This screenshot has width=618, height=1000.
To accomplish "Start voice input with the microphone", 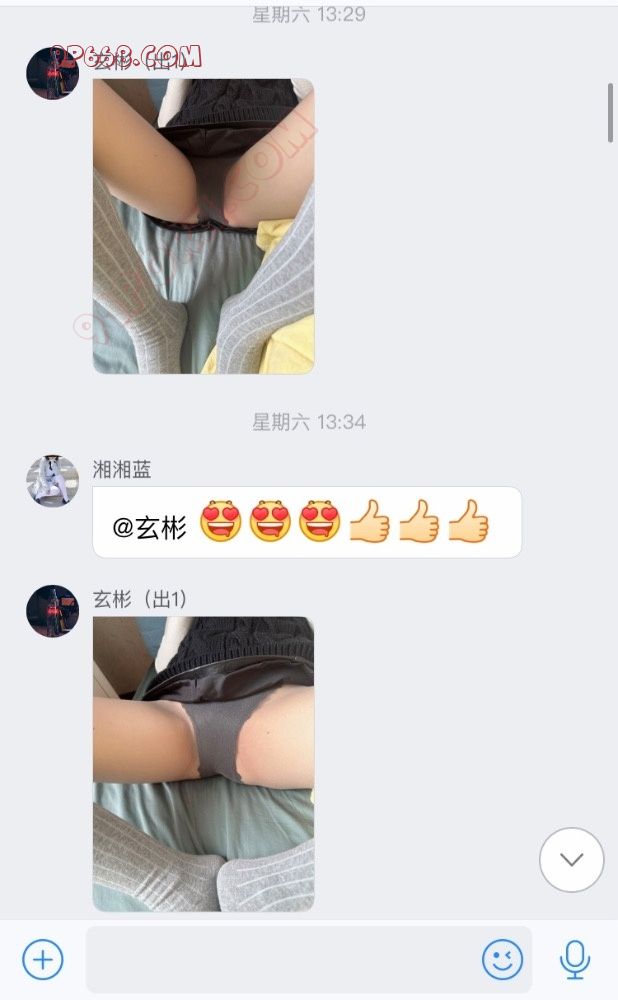I will pyautogui.click(x=574, y=960).
